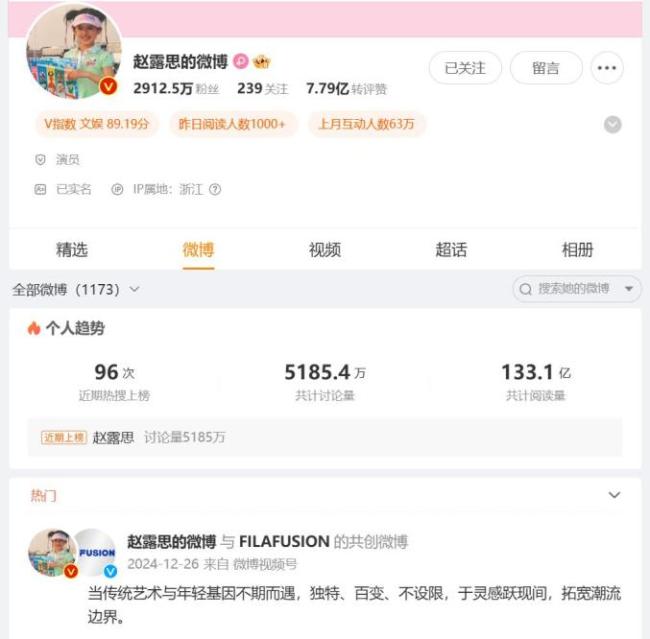Switch to the 相册 tab
Viewport: 650px width, 639px height.
577,250
